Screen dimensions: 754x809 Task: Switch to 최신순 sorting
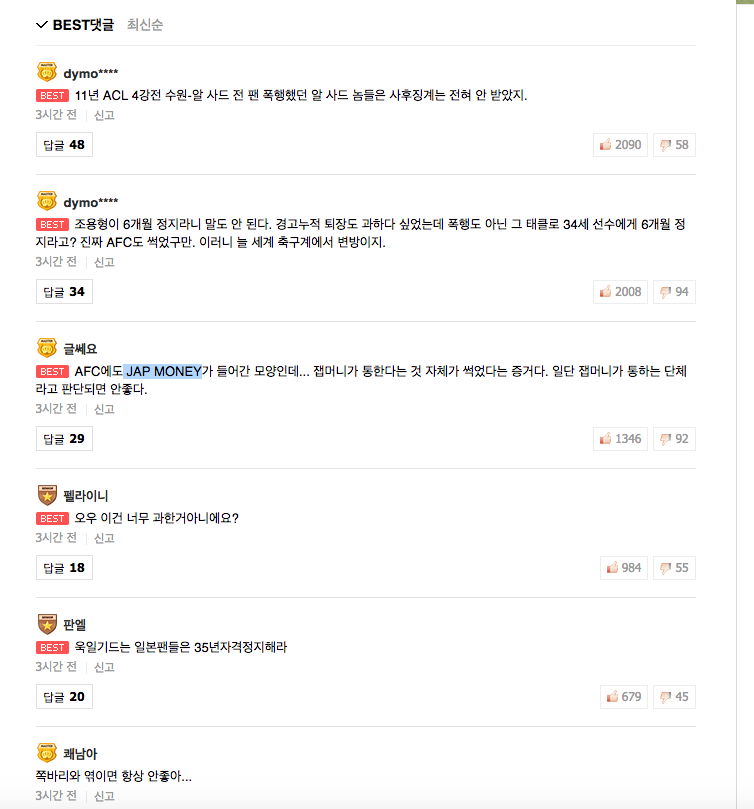[x=145, y=25]
